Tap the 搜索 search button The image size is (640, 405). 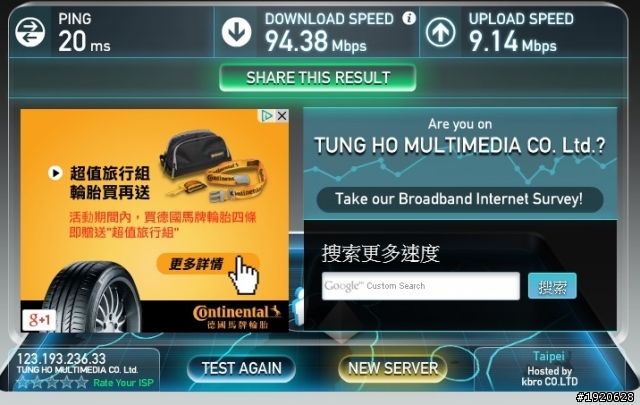[552, 286]
